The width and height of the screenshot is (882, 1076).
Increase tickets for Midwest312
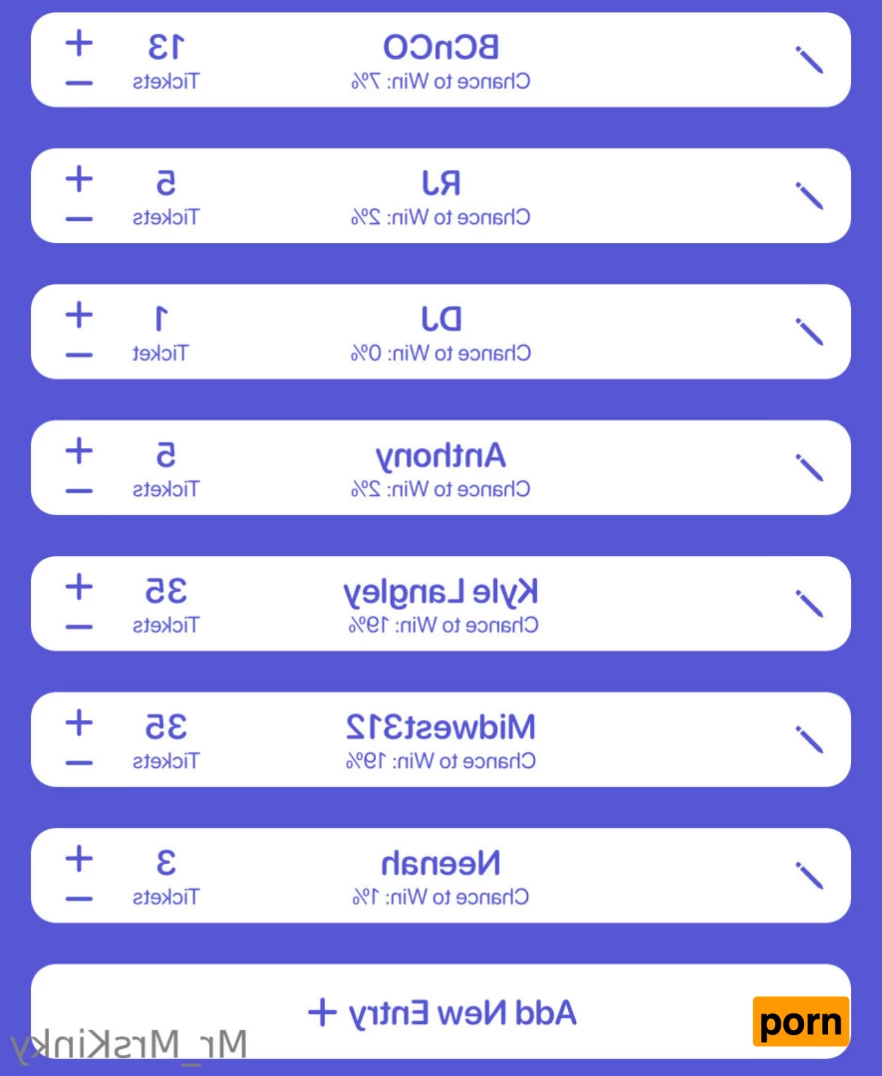pos(79,722)
